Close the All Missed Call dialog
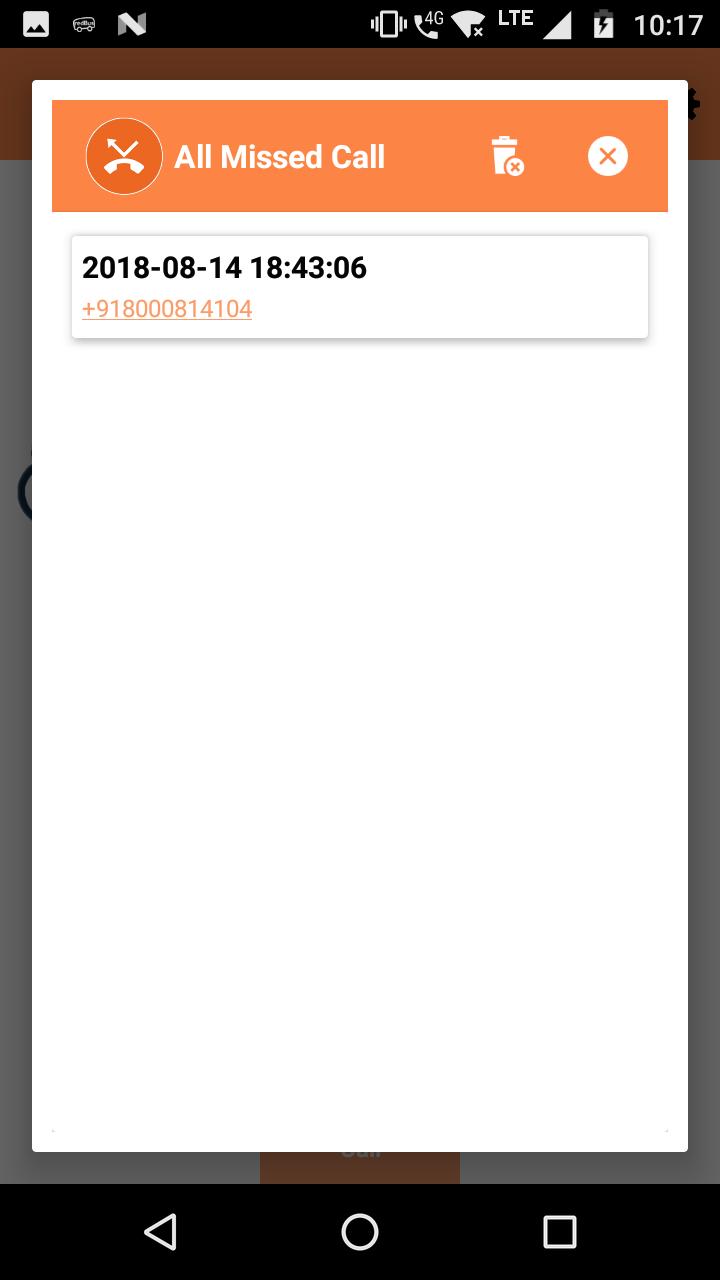The image size is (720, 1280). click(x=607, y=156)
